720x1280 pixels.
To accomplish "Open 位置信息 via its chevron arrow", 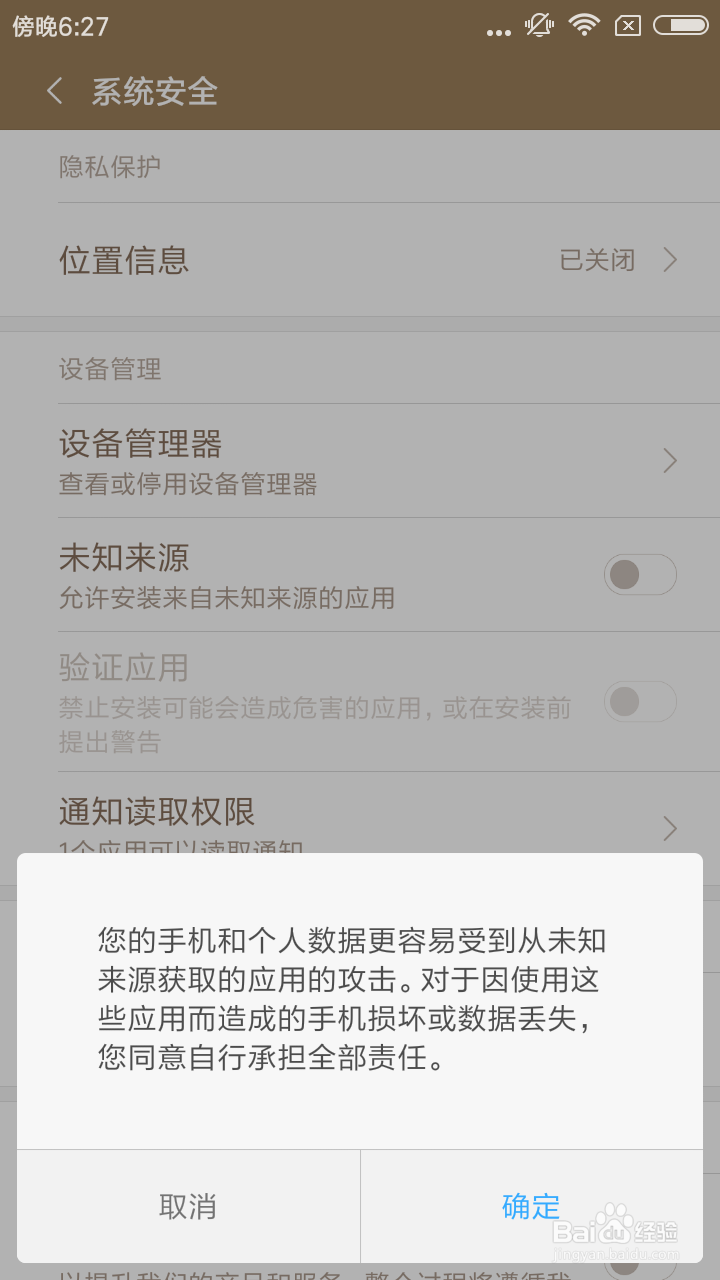I will pos(669,259).
